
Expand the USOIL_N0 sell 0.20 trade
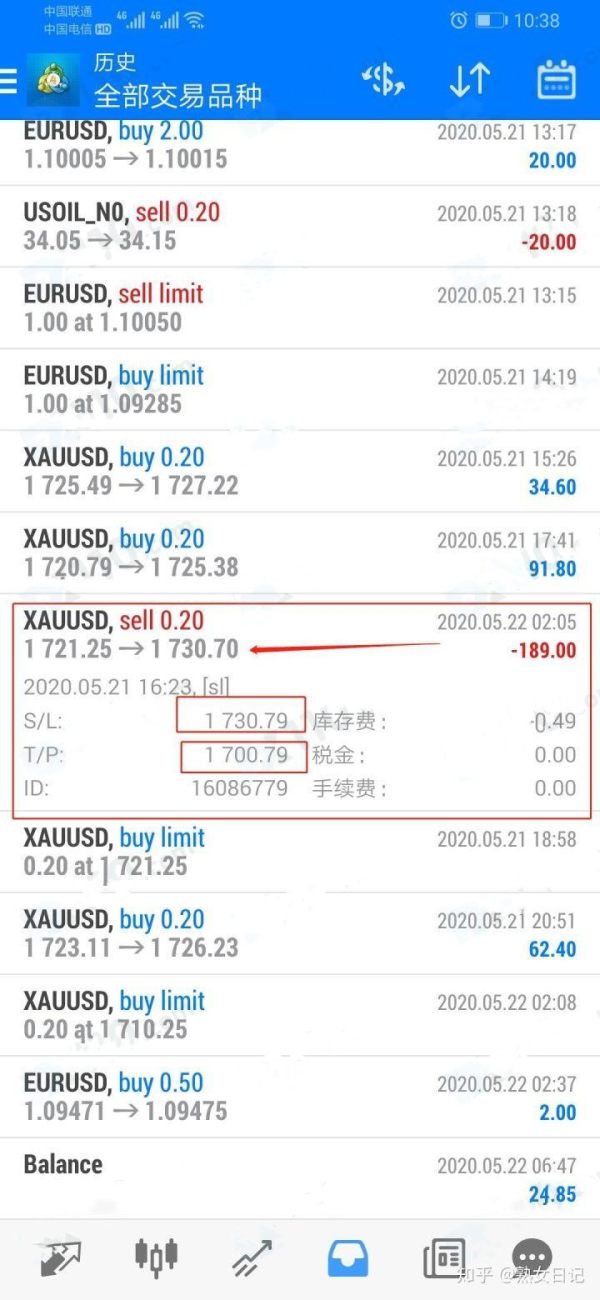click(x=300, y=226)
